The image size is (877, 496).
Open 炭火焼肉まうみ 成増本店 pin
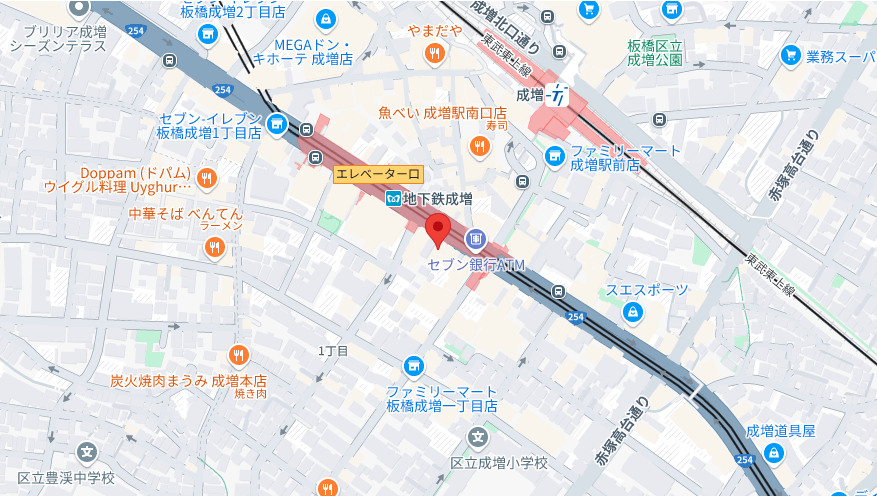pos(238,355)
